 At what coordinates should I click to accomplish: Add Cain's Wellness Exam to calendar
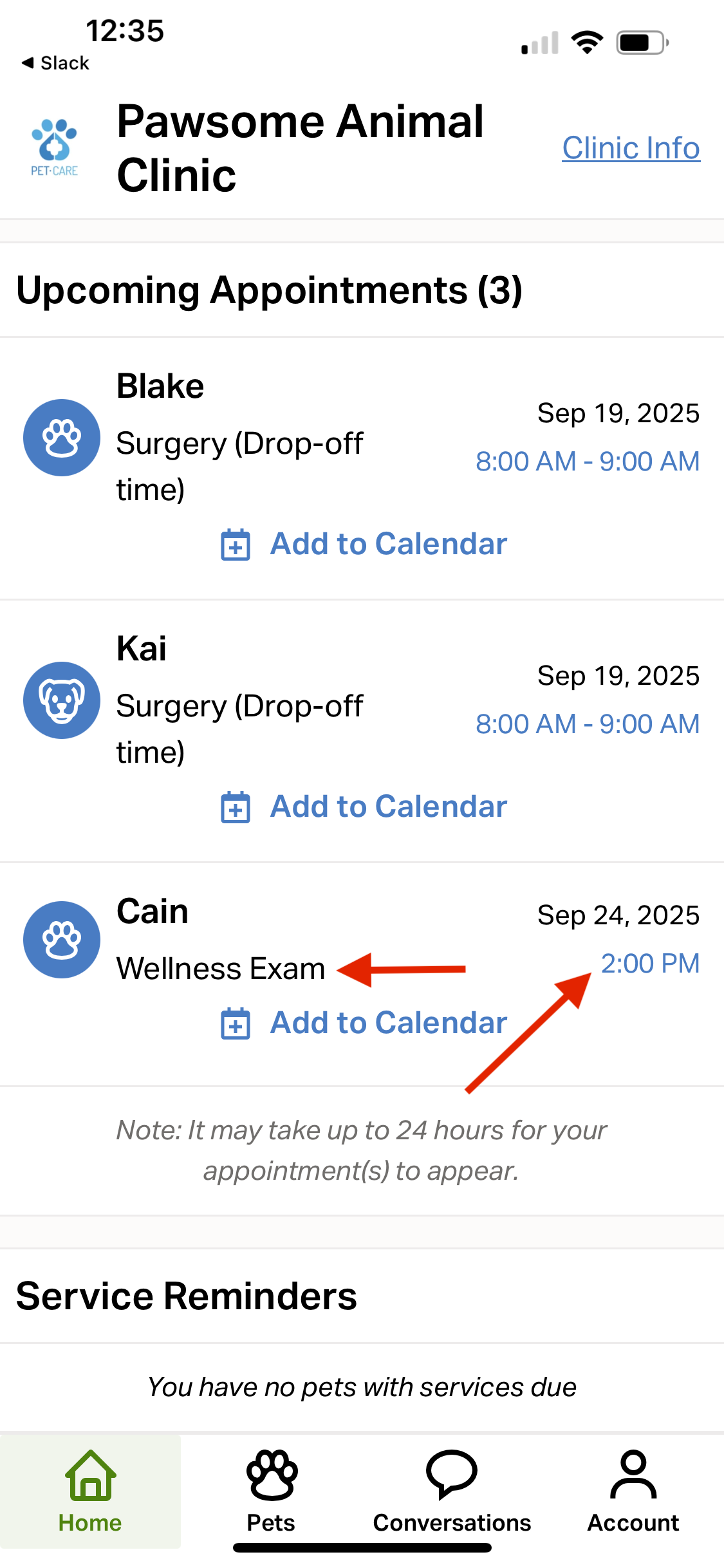(x=364, y=1023)
